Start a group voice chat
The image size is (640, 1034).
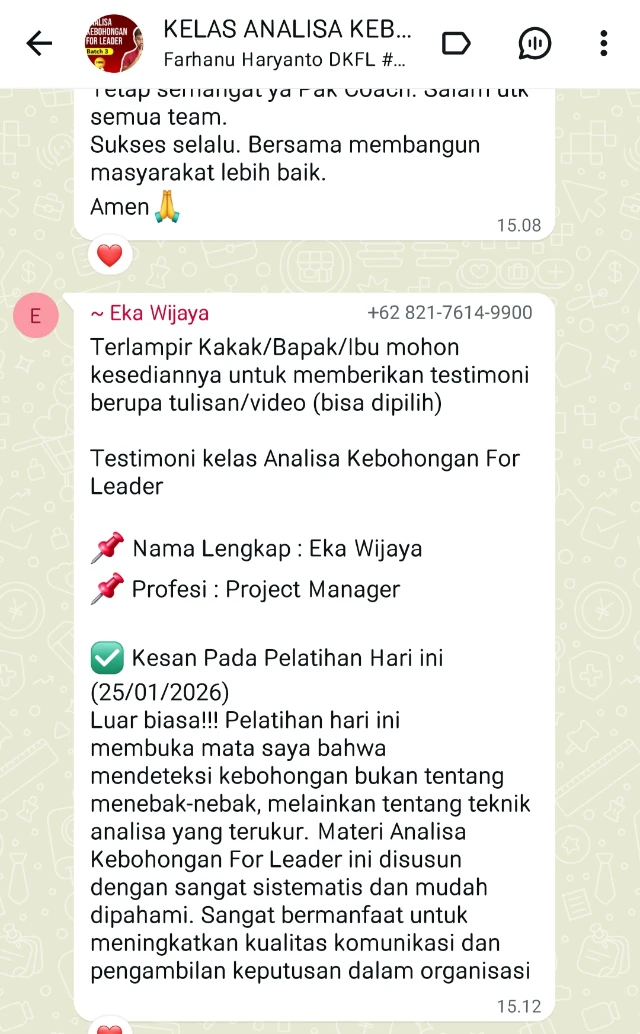pyautogui.click(x=535, y=43)
